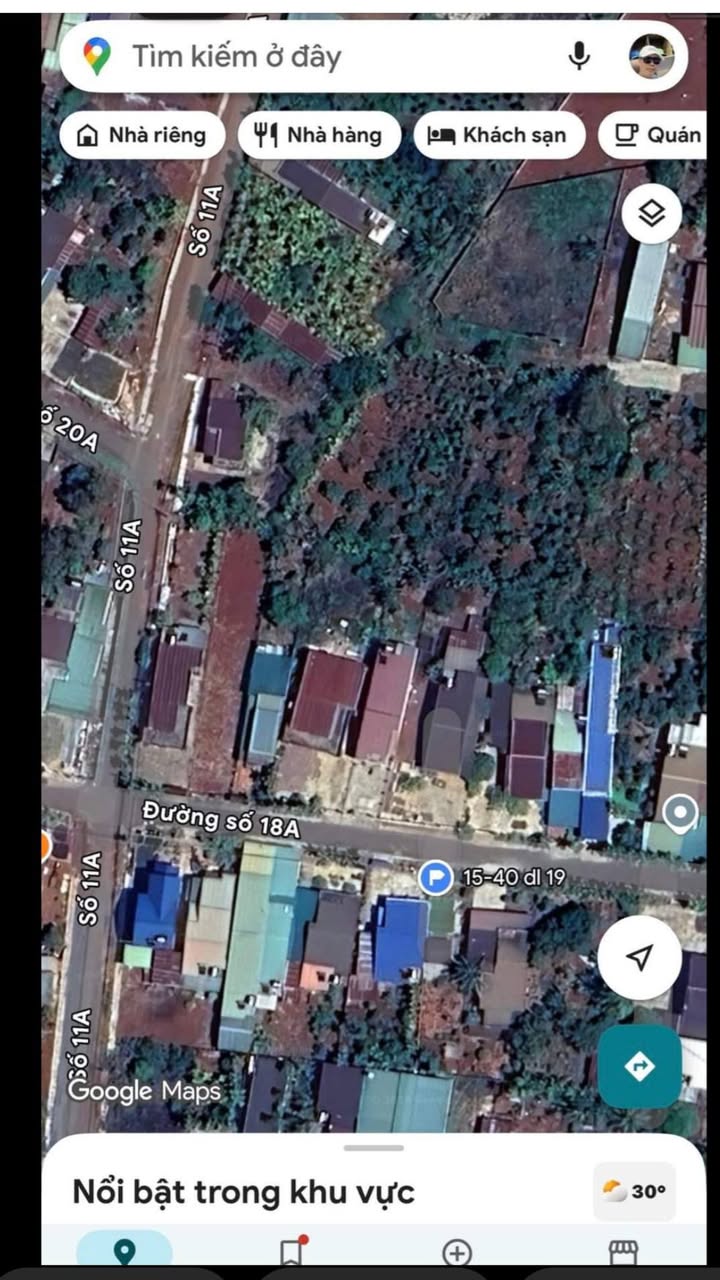Image resolution: width=720 pixels, height=1280 pixels.
Task: Check the 30° weather widget
Action: click(634, 1191)
